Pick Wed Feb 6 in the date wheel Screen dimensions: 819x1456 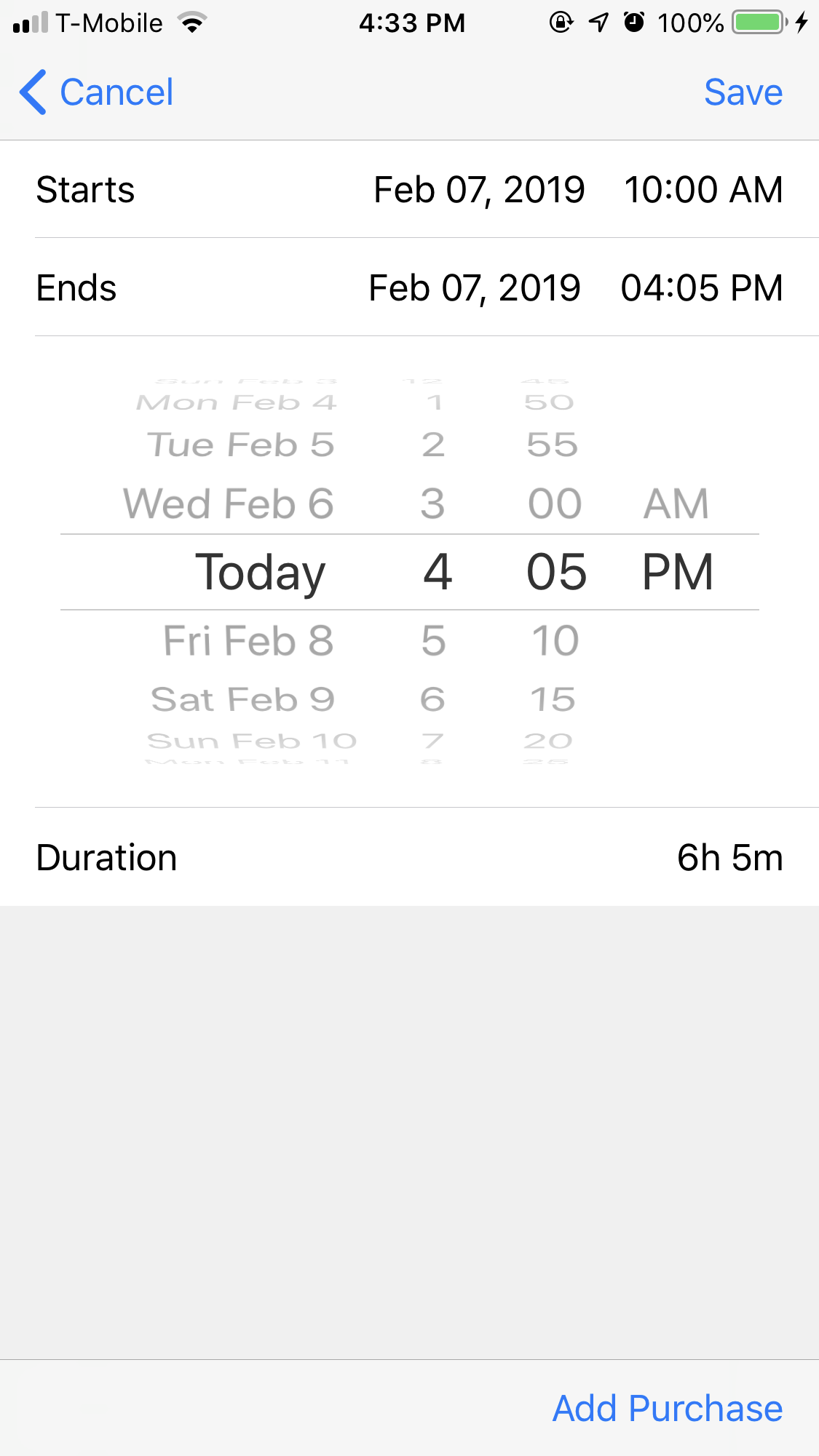[228, 504]
